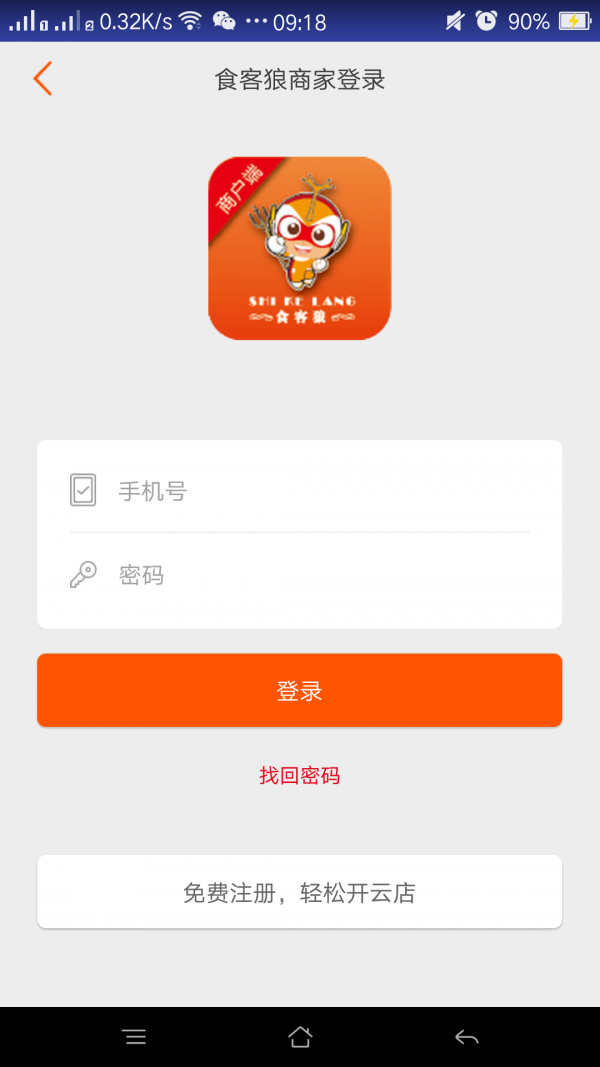Go back using the orange arrow
Image resolution: width=600 pixels, height=1067 pixels.
(x=42, y=79)
